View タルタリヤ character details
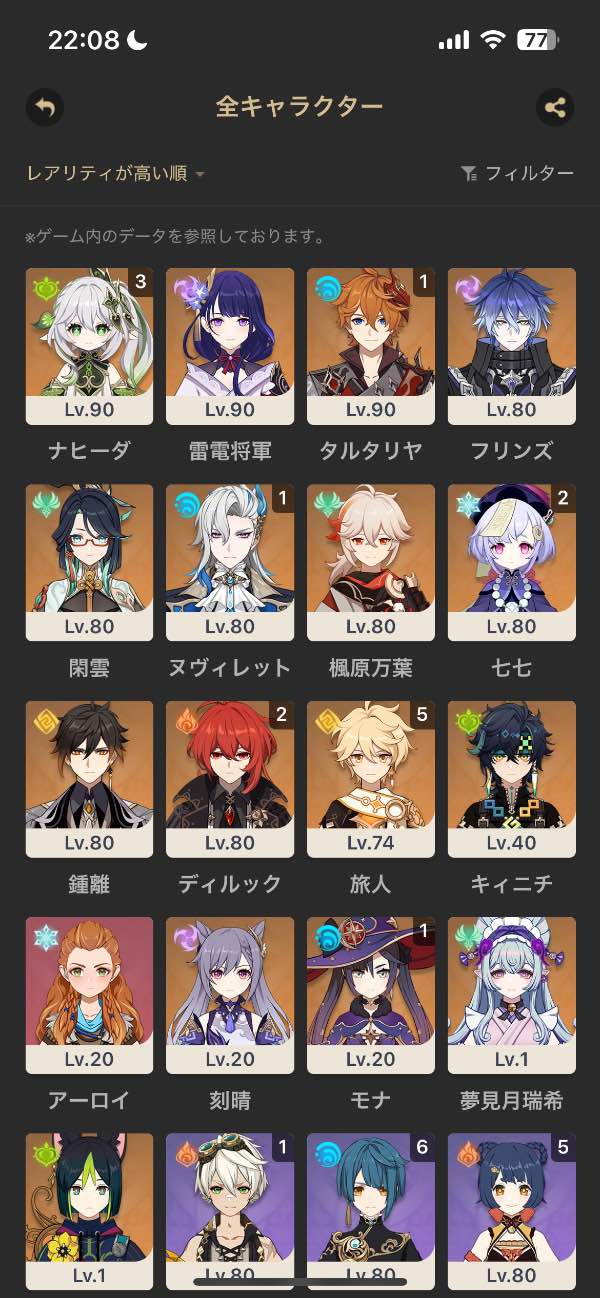600x1298 pixels. tap(371, 346)
